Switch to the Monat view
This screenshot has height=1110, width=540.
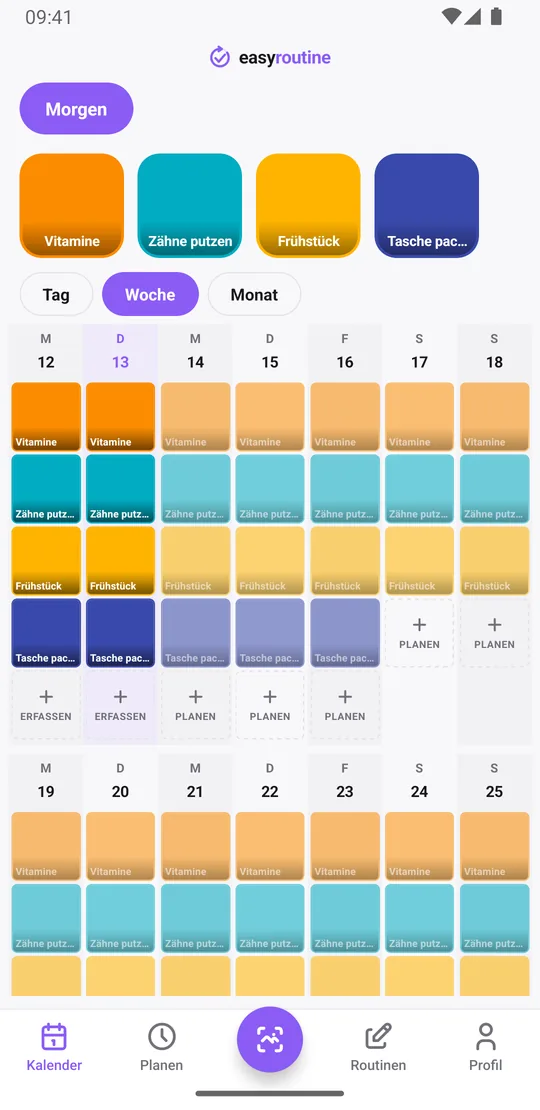coord(254,294)
